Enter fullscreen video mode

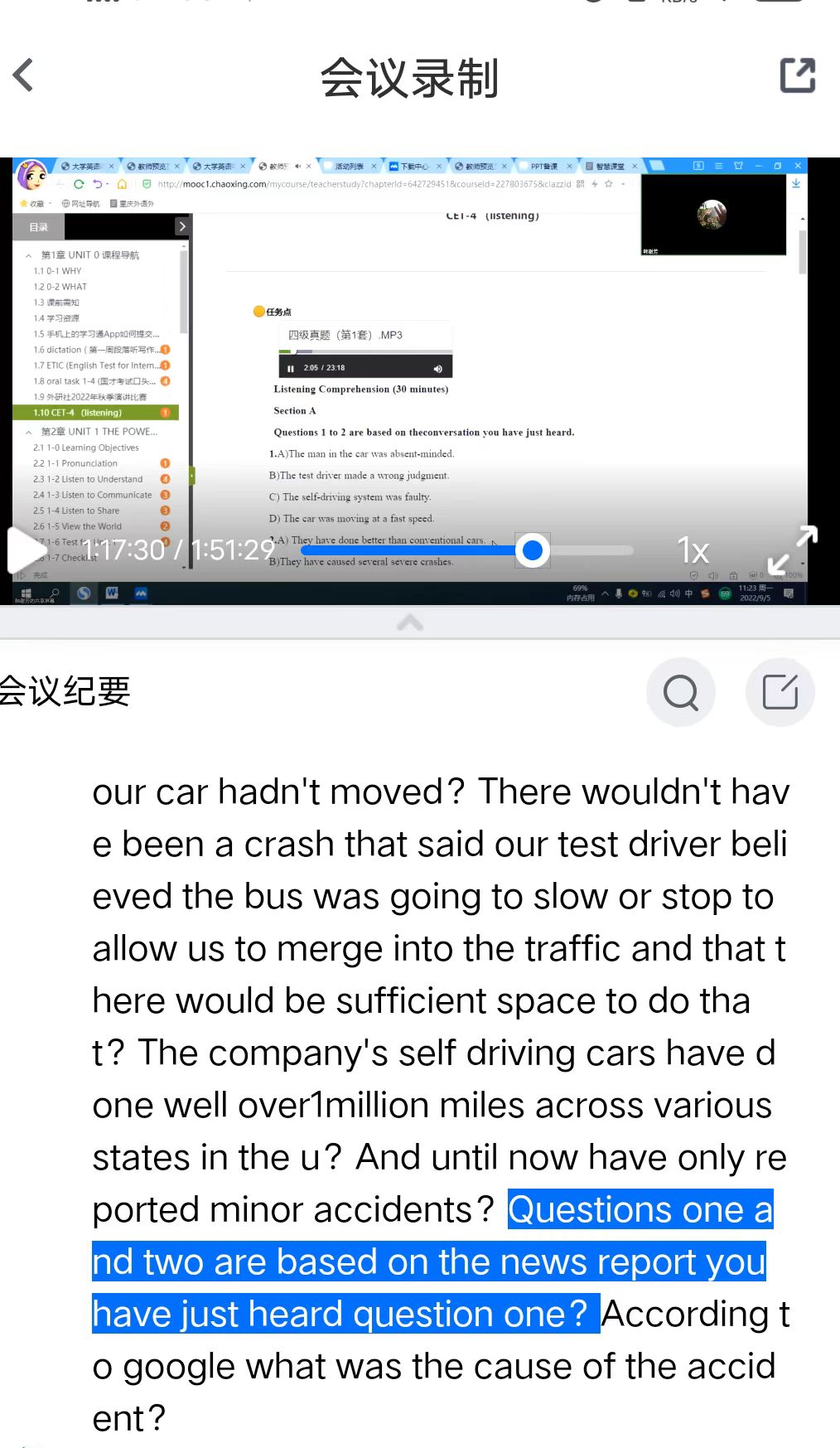click(792, 550)
